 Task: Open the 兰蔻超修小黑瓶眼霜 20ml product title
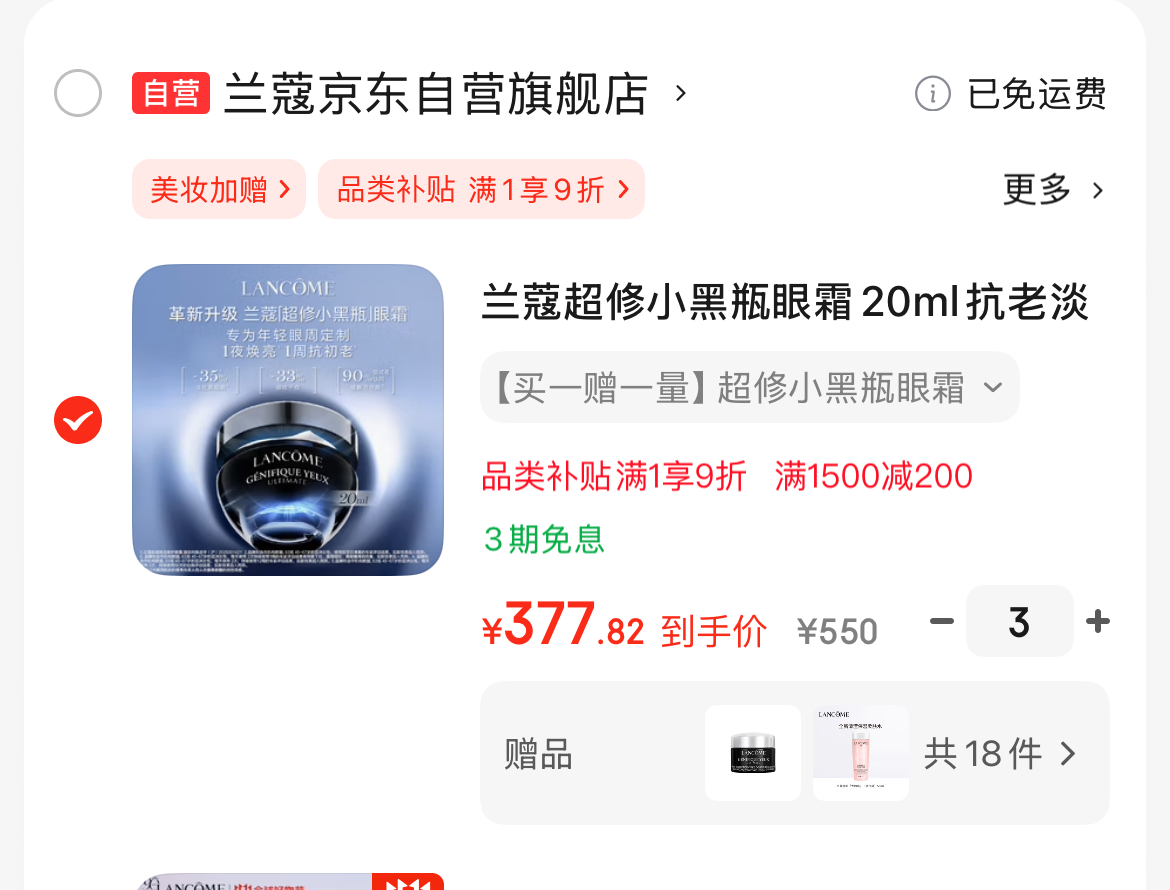785,303
